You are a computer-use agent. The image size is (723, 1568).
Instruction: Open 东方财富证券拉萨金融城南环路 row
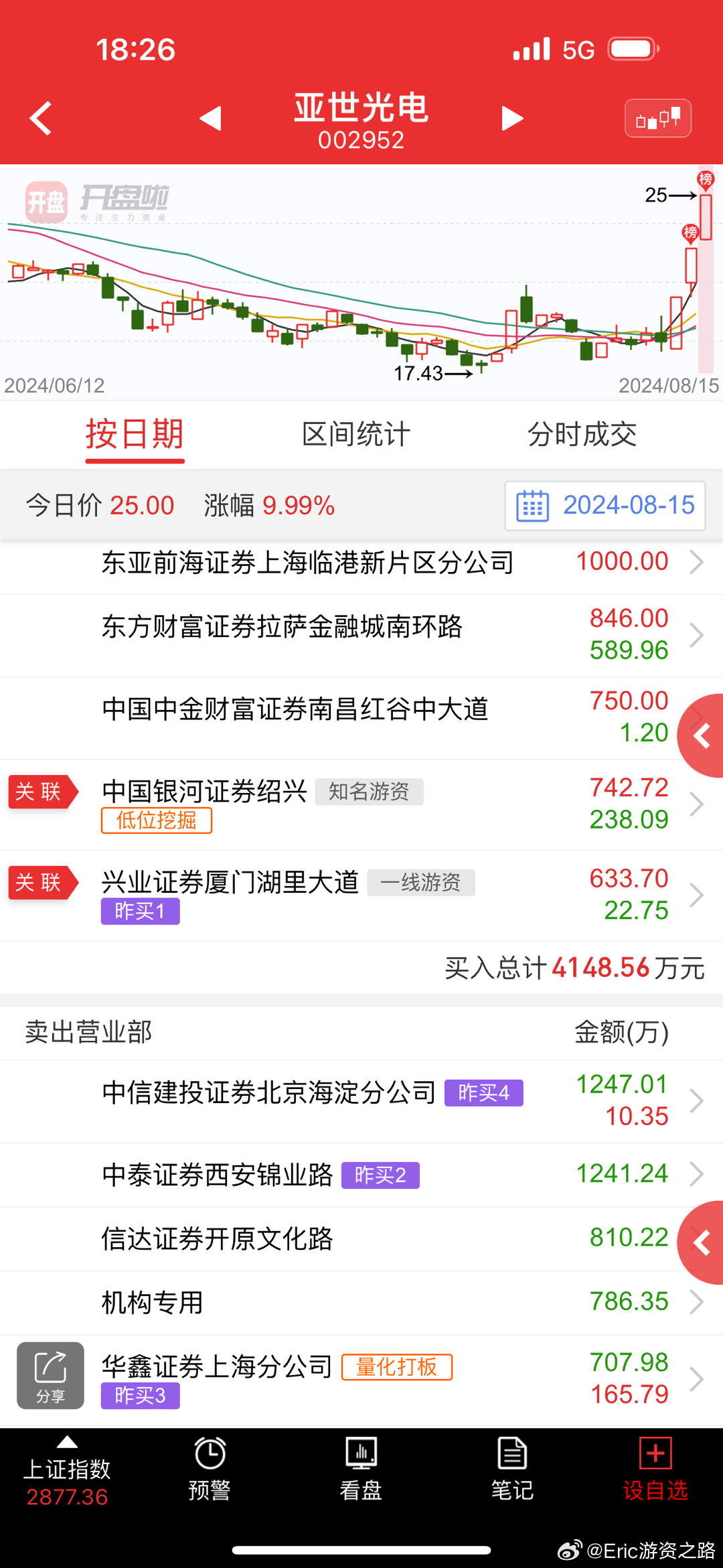[361, 635]
